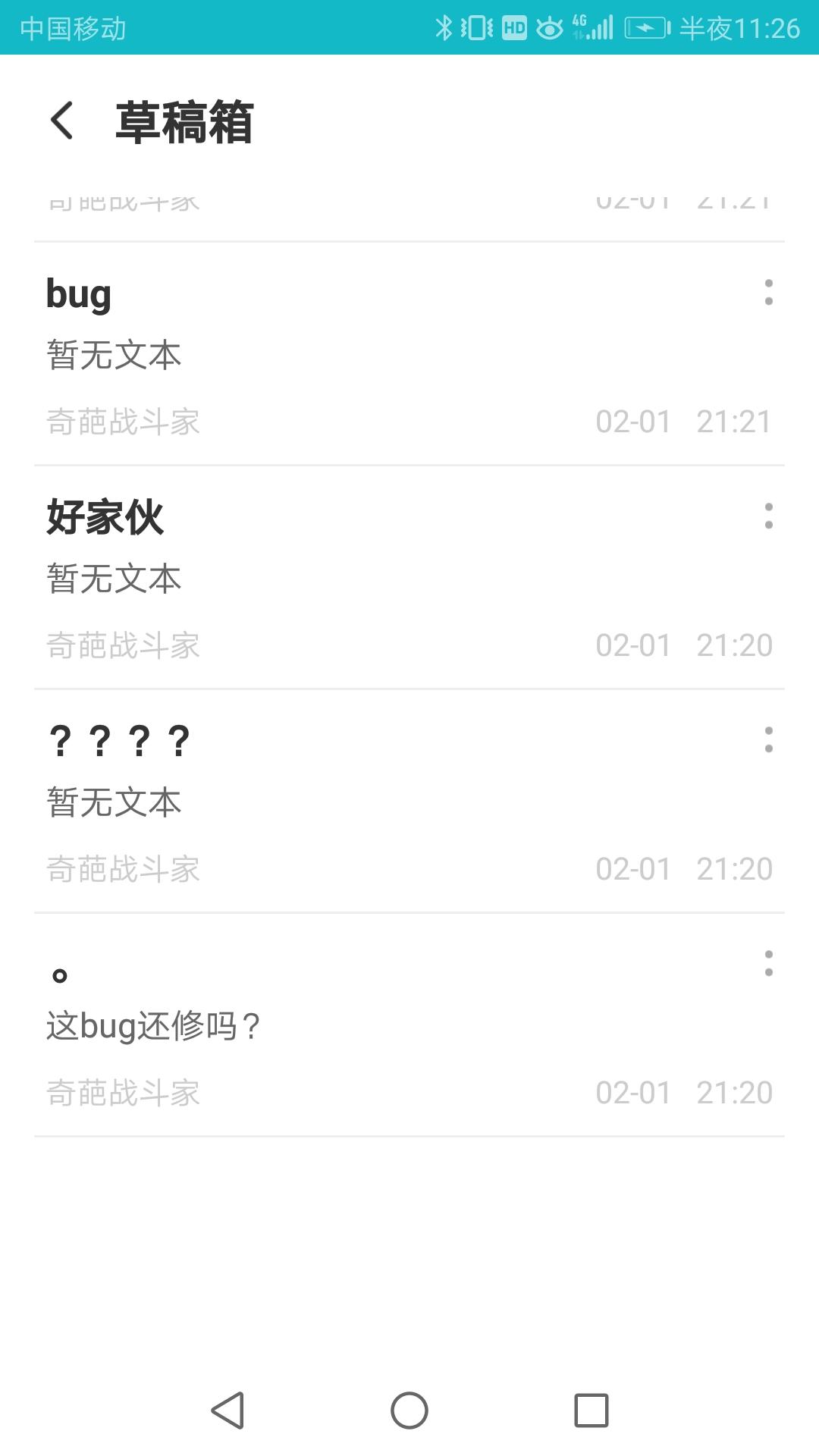Open the draft titled 好家伙
This screenshot has width=819, height=1456.
point(409,578)
